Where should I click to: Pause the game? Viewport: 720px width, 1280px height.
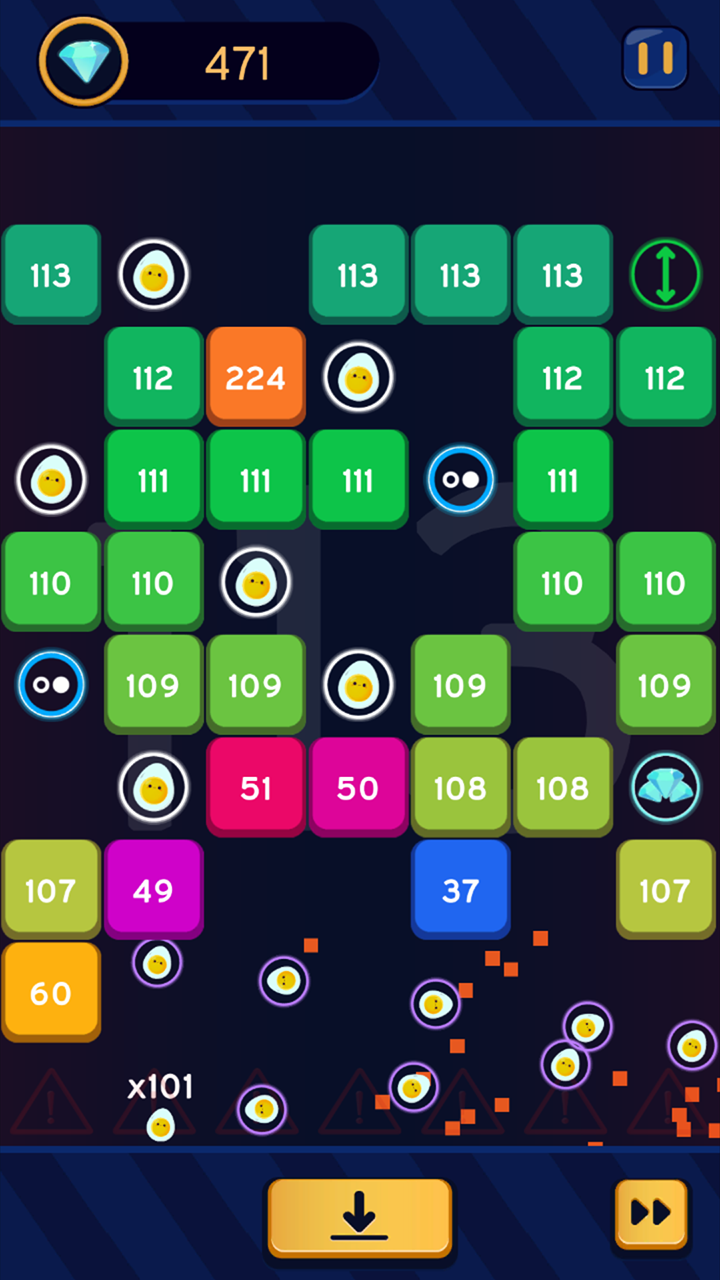655,58
